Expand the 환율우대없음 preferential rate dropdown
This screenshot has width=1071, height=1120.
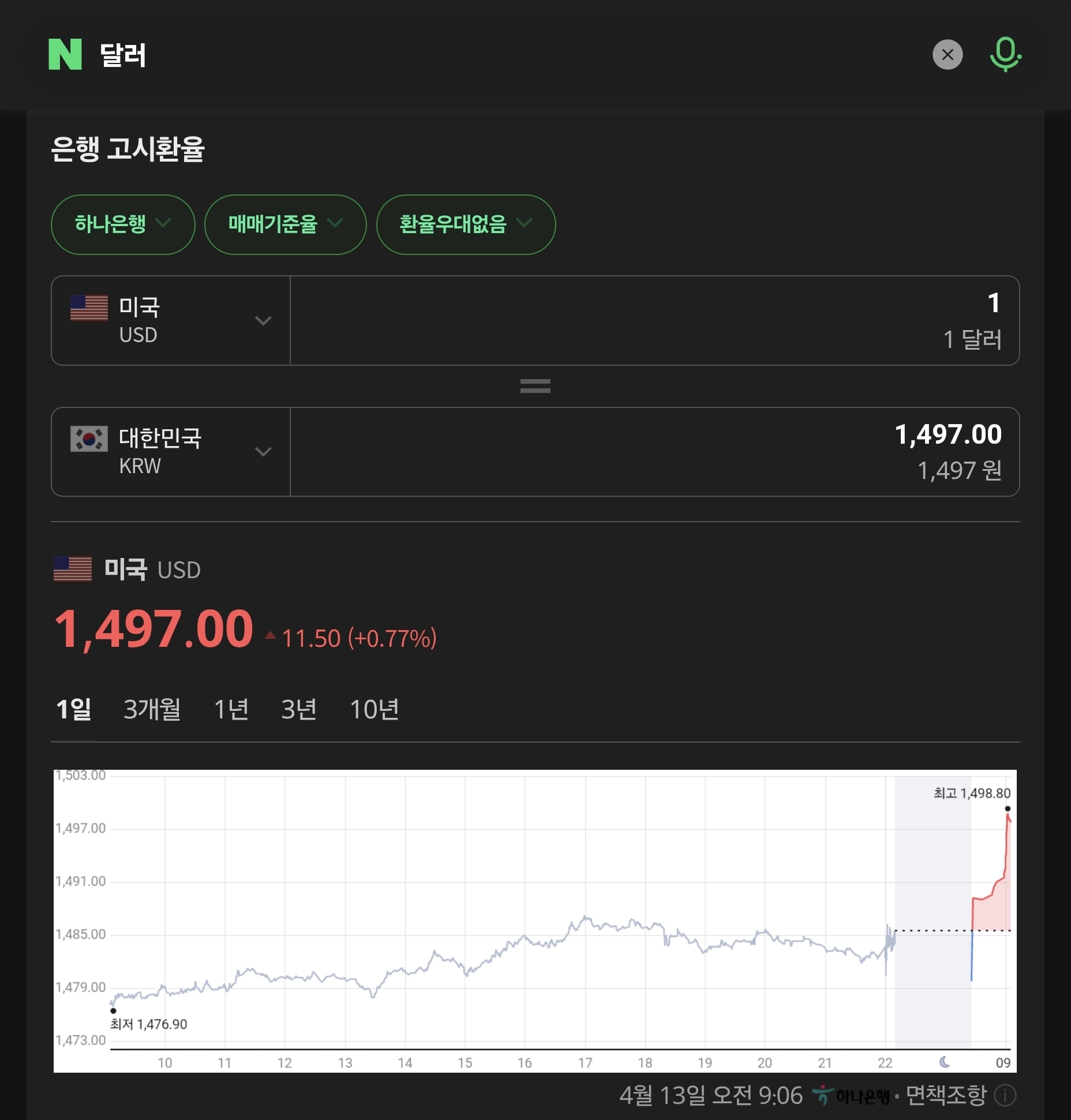465,224
